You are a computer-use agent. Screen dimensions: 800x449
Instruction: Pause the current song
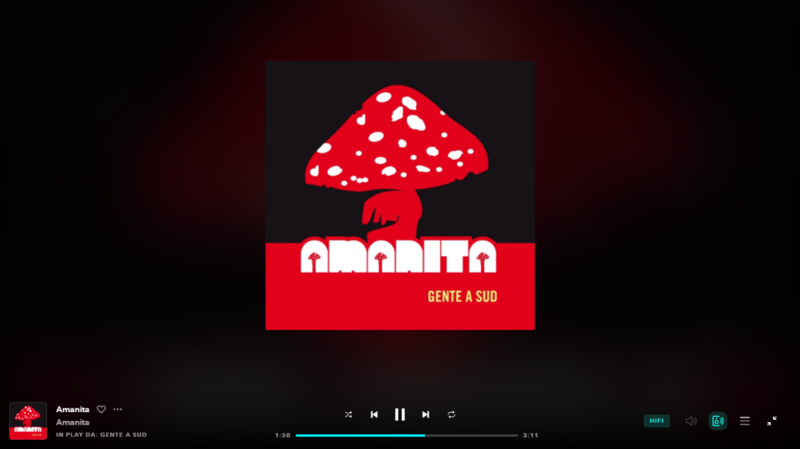pyautogui.click(x=400, y=414)
